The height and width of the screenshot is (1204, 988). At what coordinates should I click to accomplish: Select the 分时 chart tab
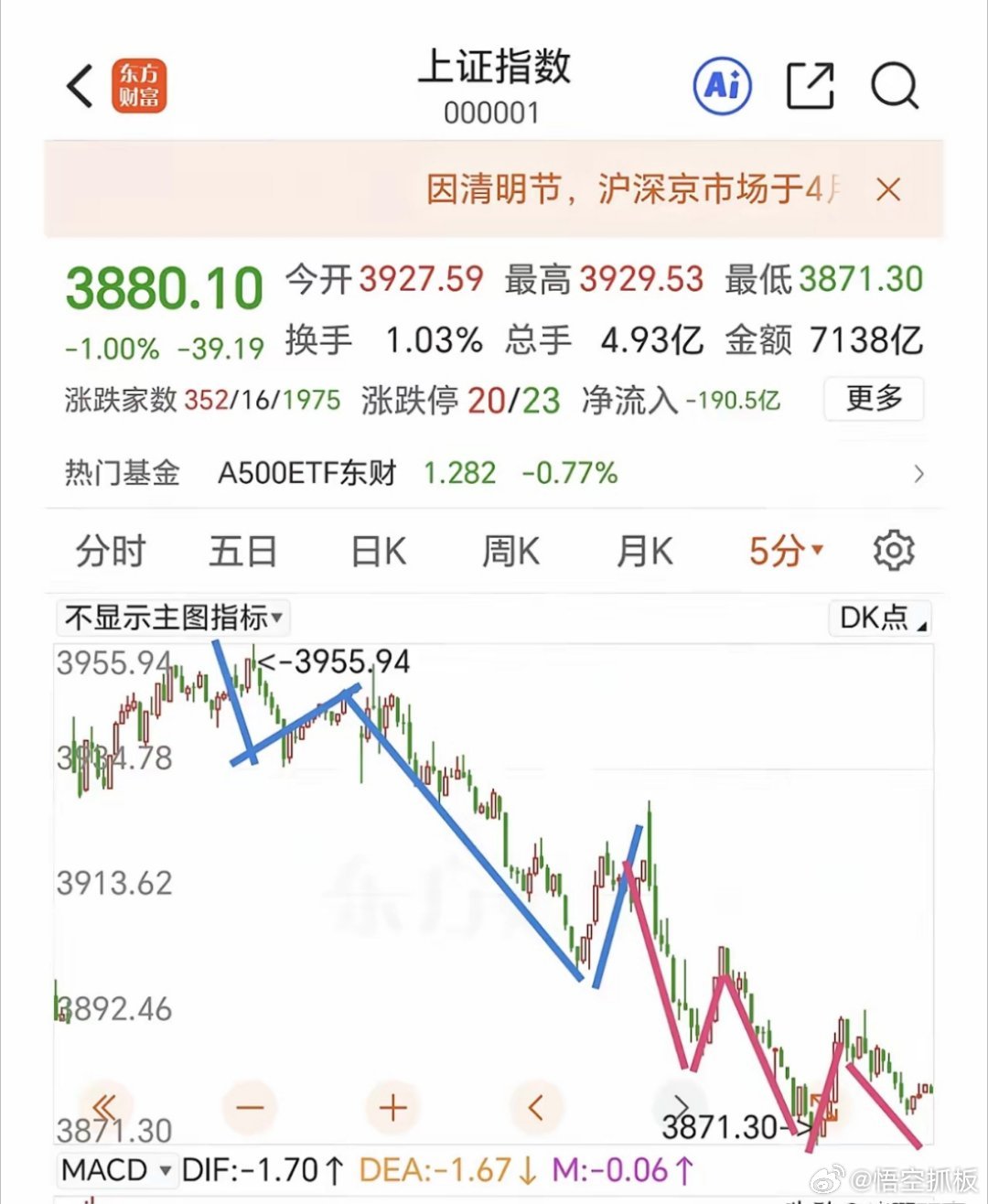click(112, 550)
